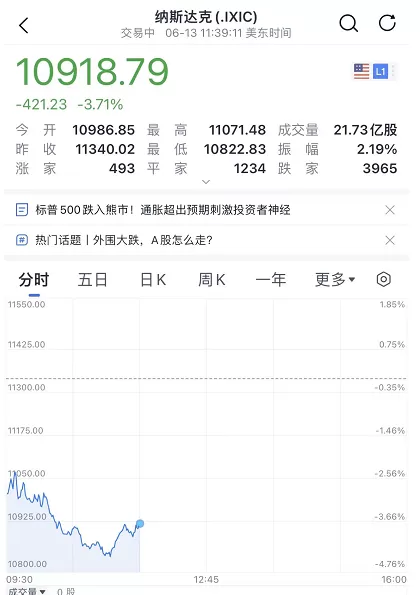The width and height of the screenshot is (420, 595).
Task: Dismiss the 标普500 news banner
Action: coord(390,210)
